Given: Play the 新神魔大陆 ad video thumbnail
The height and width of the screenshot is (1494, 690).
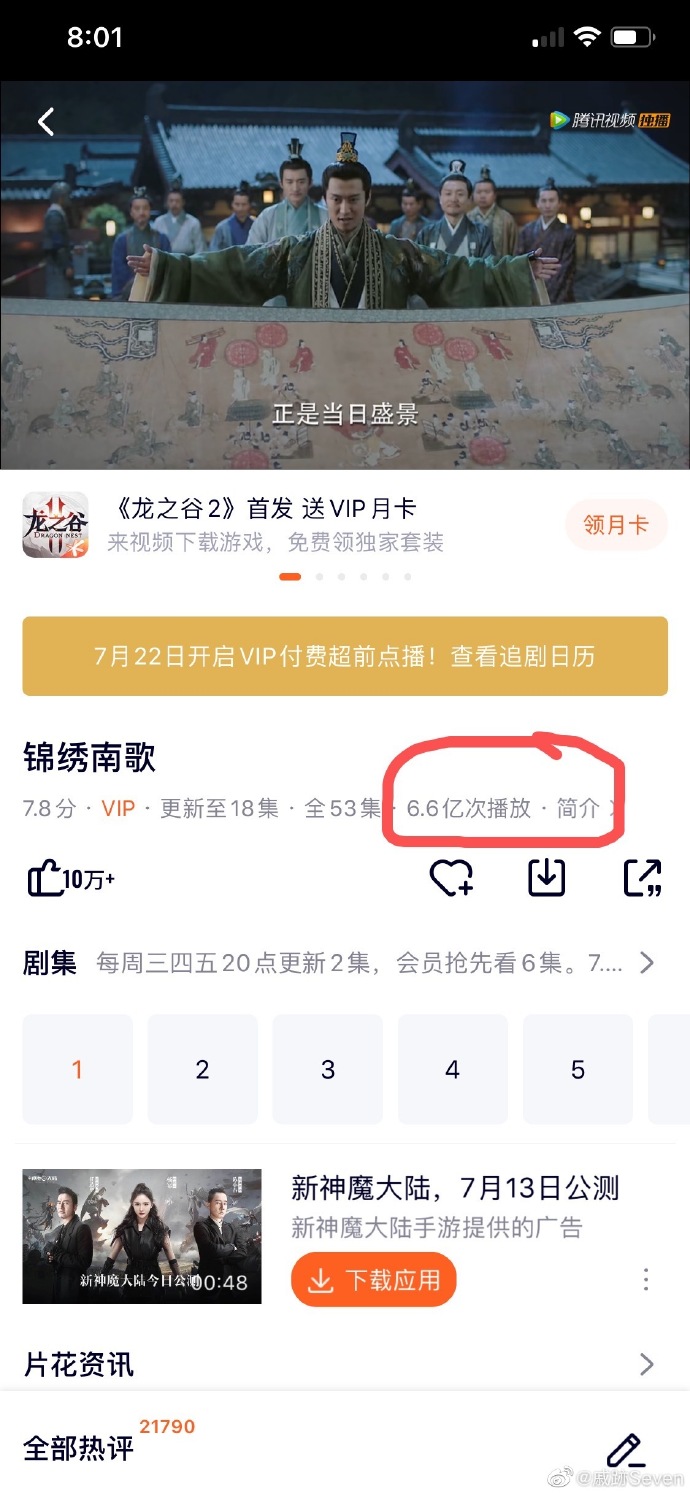Looking at the screenshot, I should pos(142,1236).
